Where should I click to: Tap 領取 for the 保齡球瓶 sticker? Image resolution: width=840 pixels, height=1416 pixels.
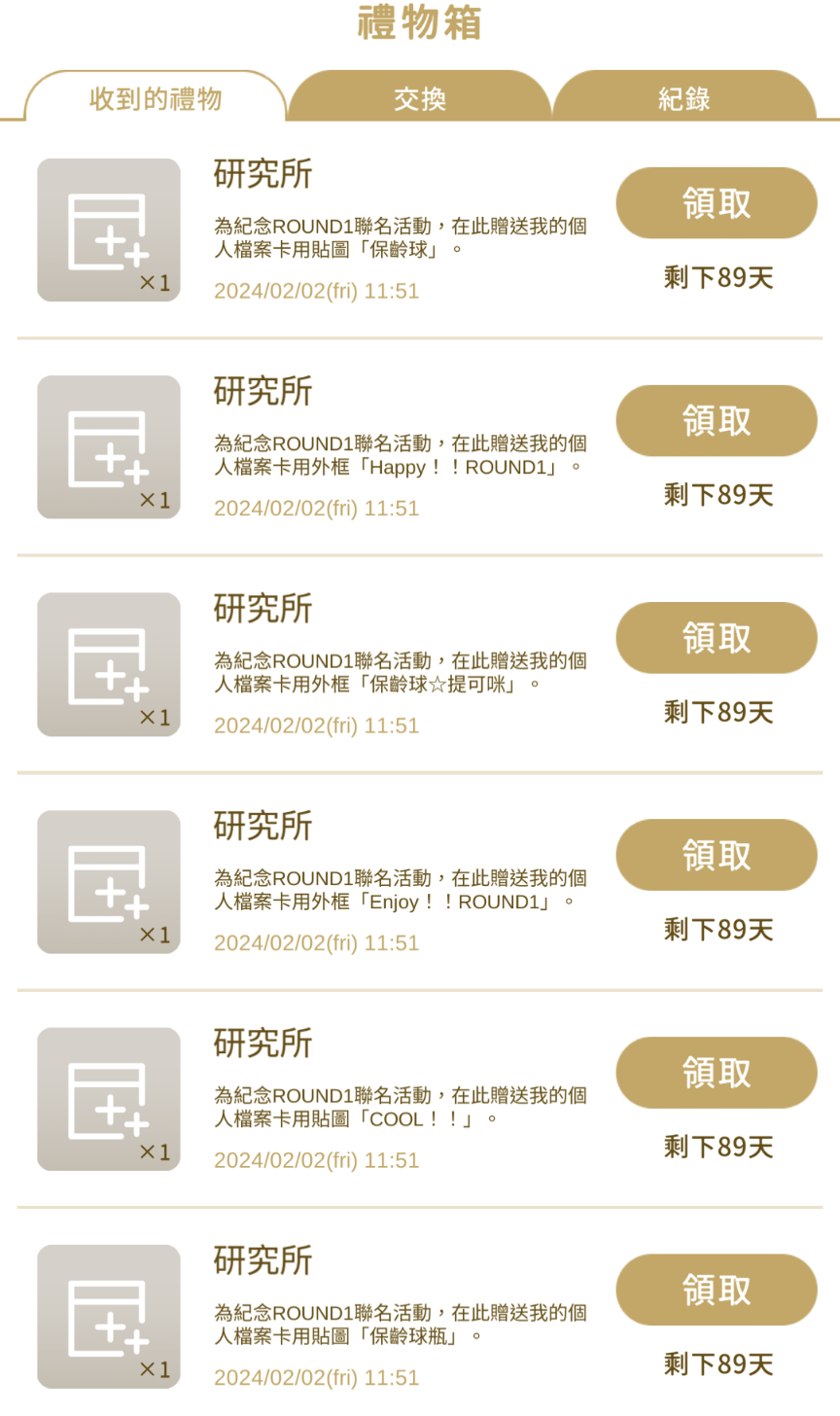click(x=717, y=1291)
